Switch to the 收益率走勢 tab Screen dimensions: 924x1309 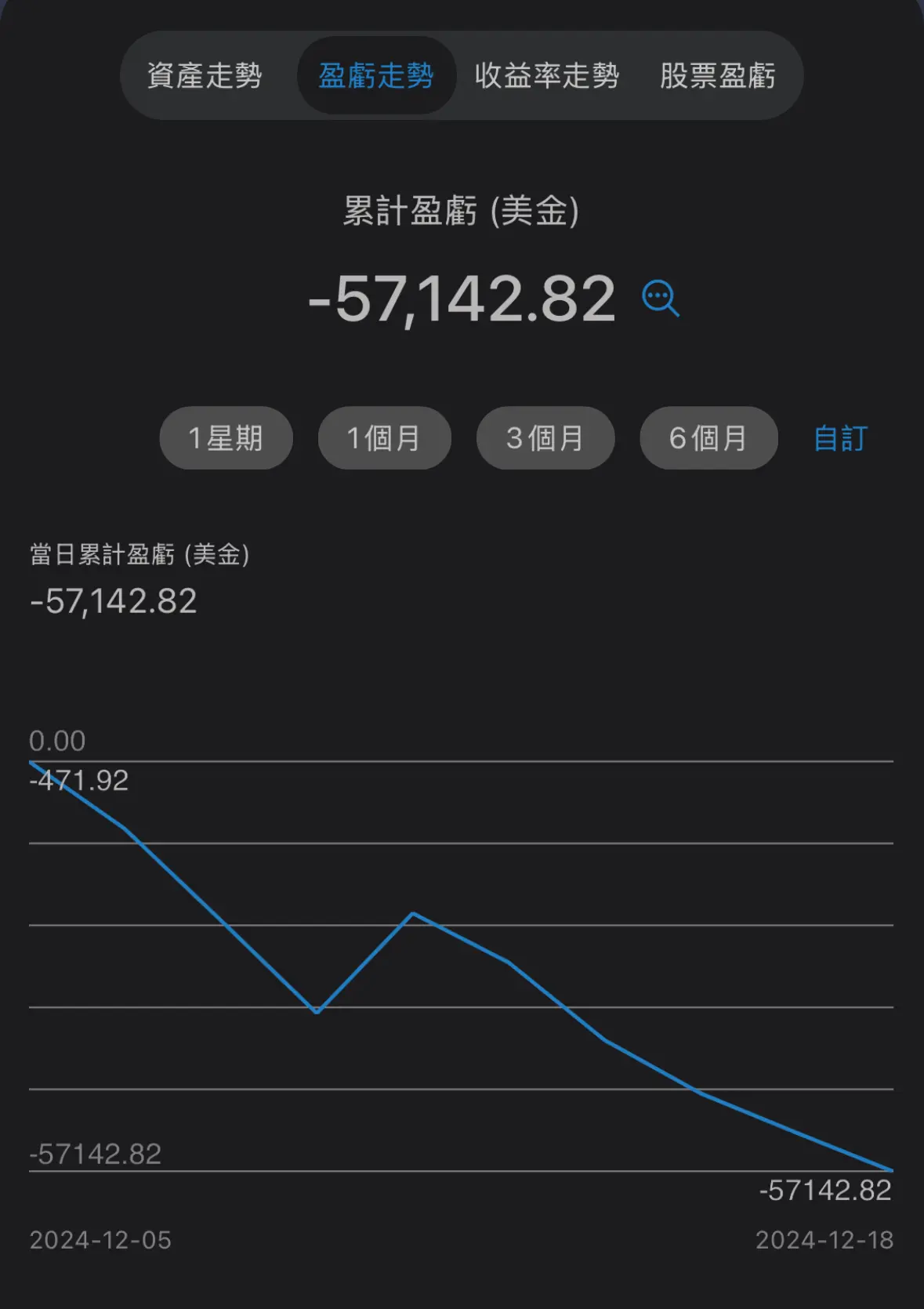[x=546, y=75]
